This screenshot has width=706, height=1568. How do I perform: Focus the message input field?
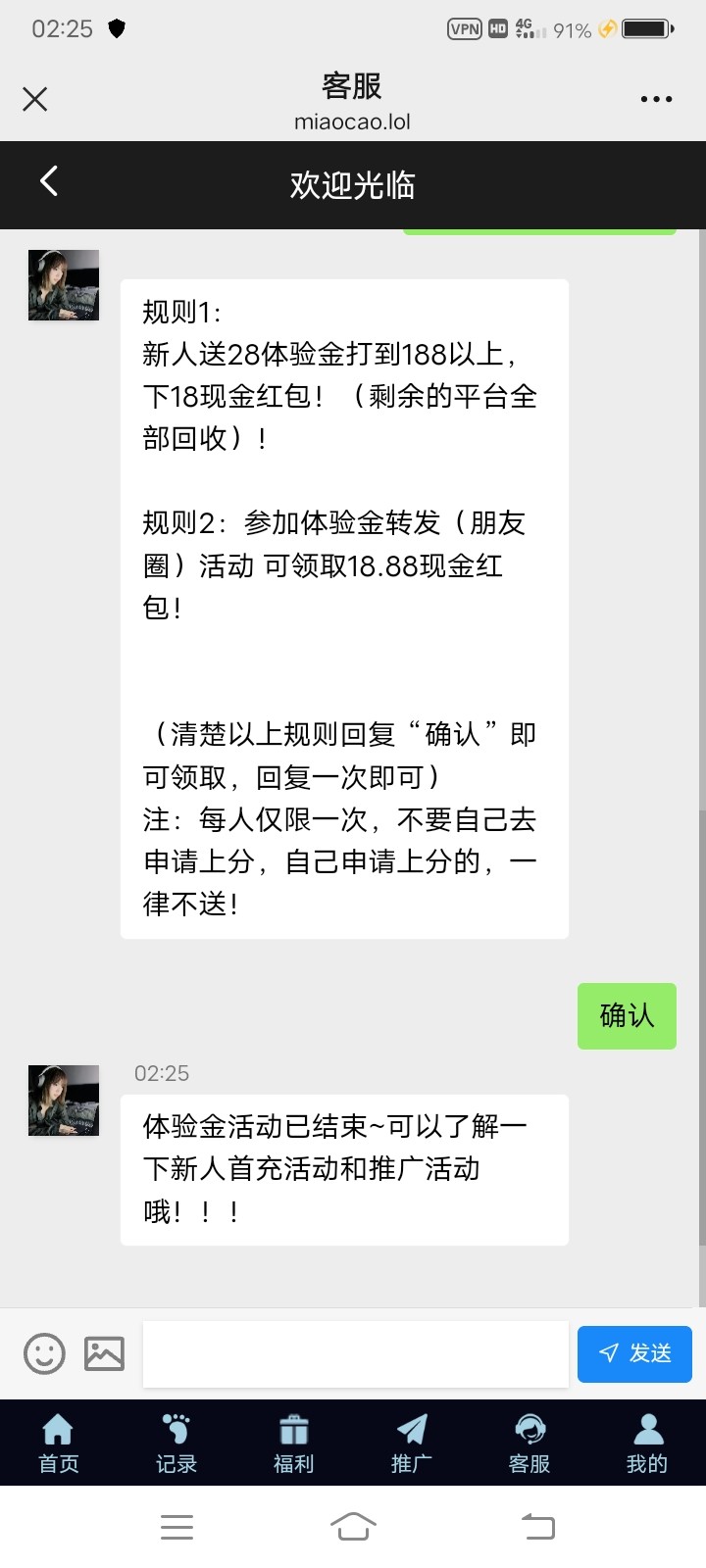point(355,1353)
